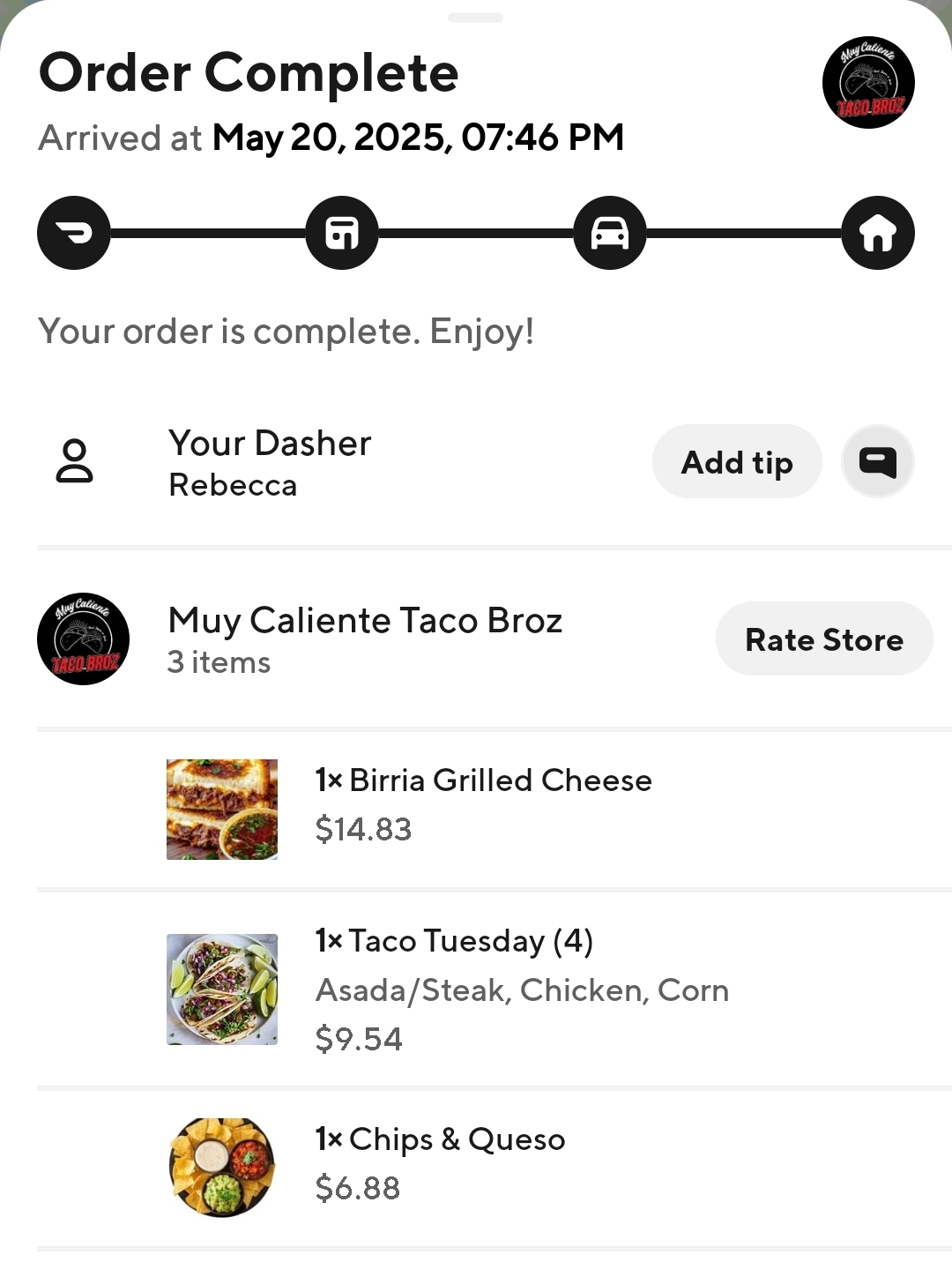Open Muy Caliente Taco Broz store page

364,622
